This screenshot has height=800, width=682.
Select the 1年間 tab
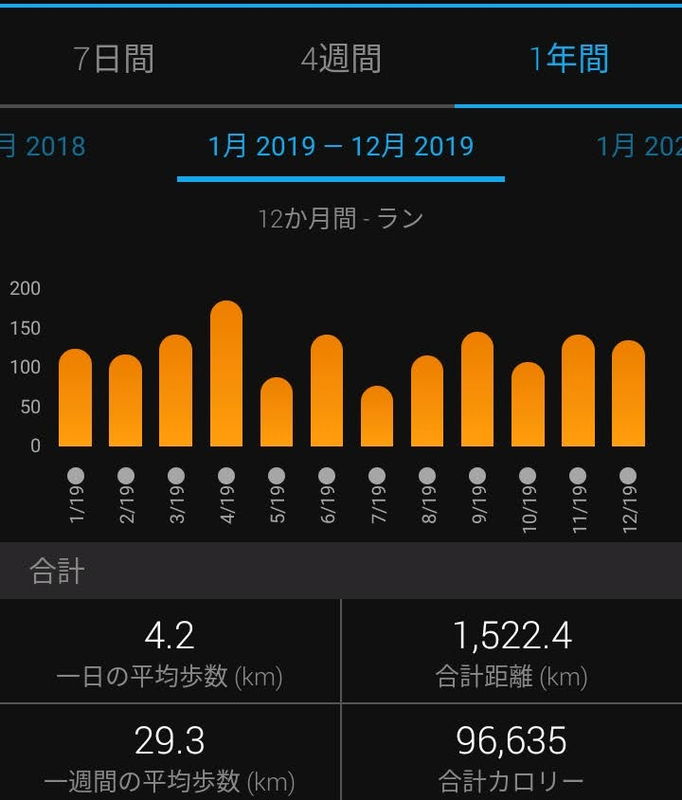[568, 59]
